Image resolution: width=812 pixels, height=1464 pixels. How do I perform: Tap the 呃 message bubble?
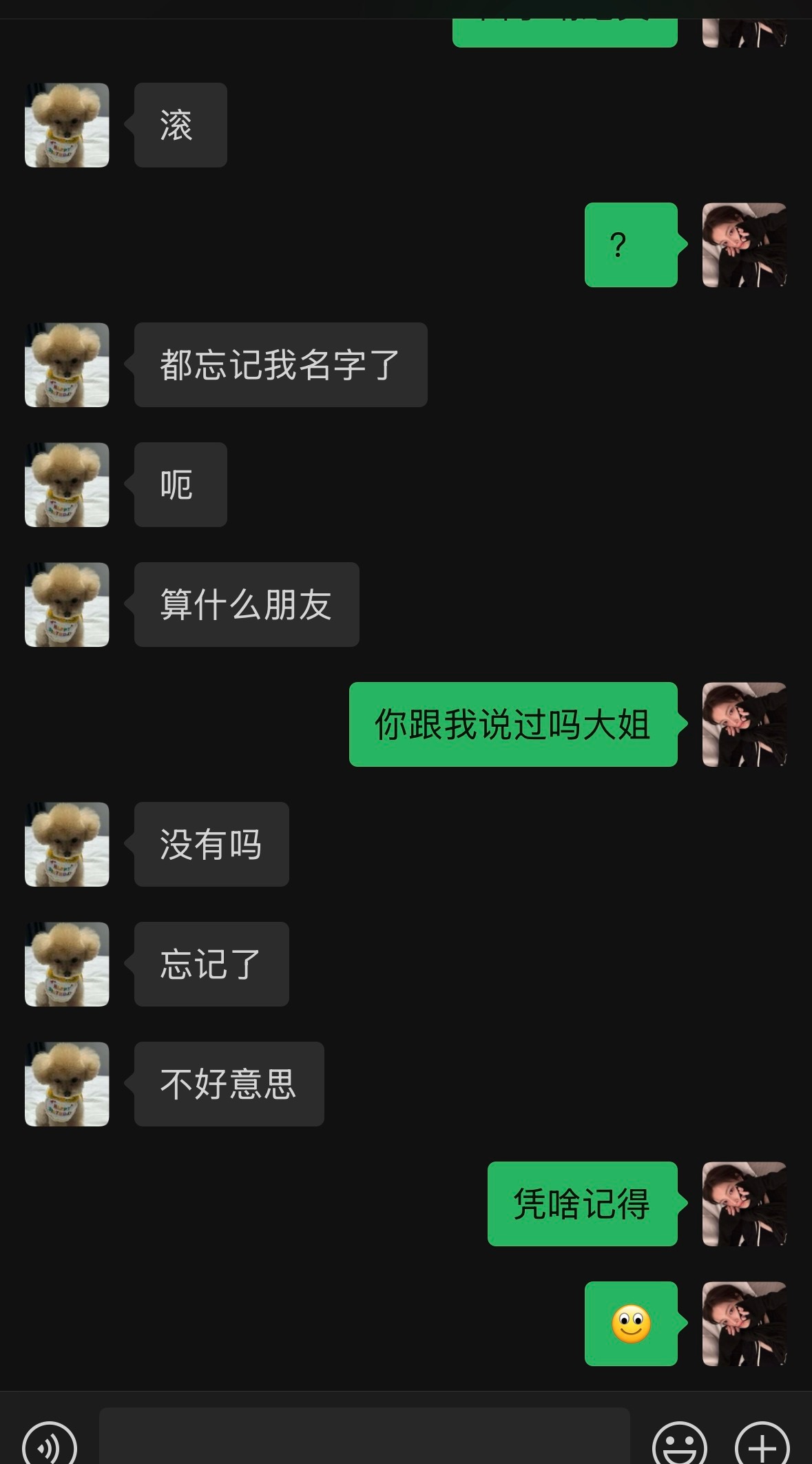180,484
